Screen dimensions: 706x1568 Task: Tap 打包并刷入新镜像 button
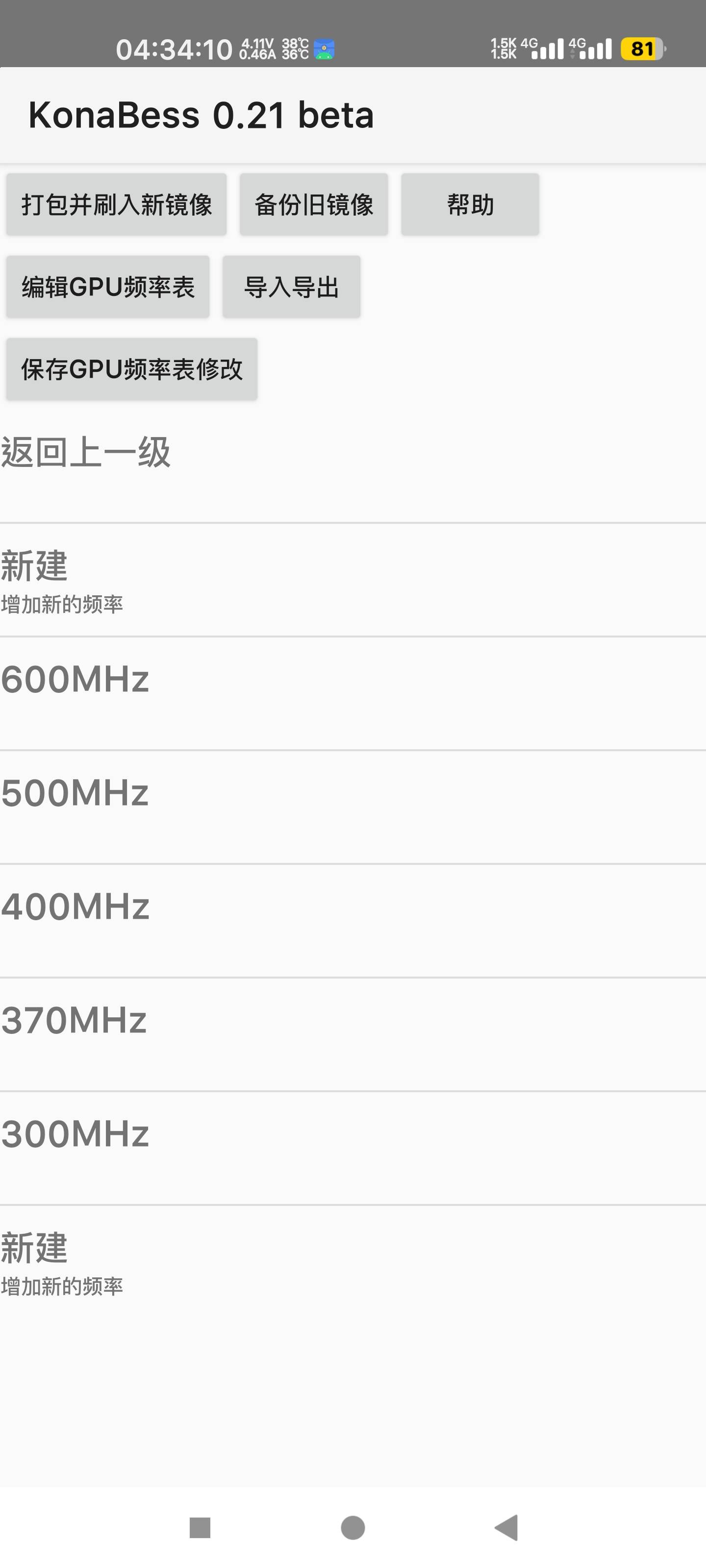point(116,204)
